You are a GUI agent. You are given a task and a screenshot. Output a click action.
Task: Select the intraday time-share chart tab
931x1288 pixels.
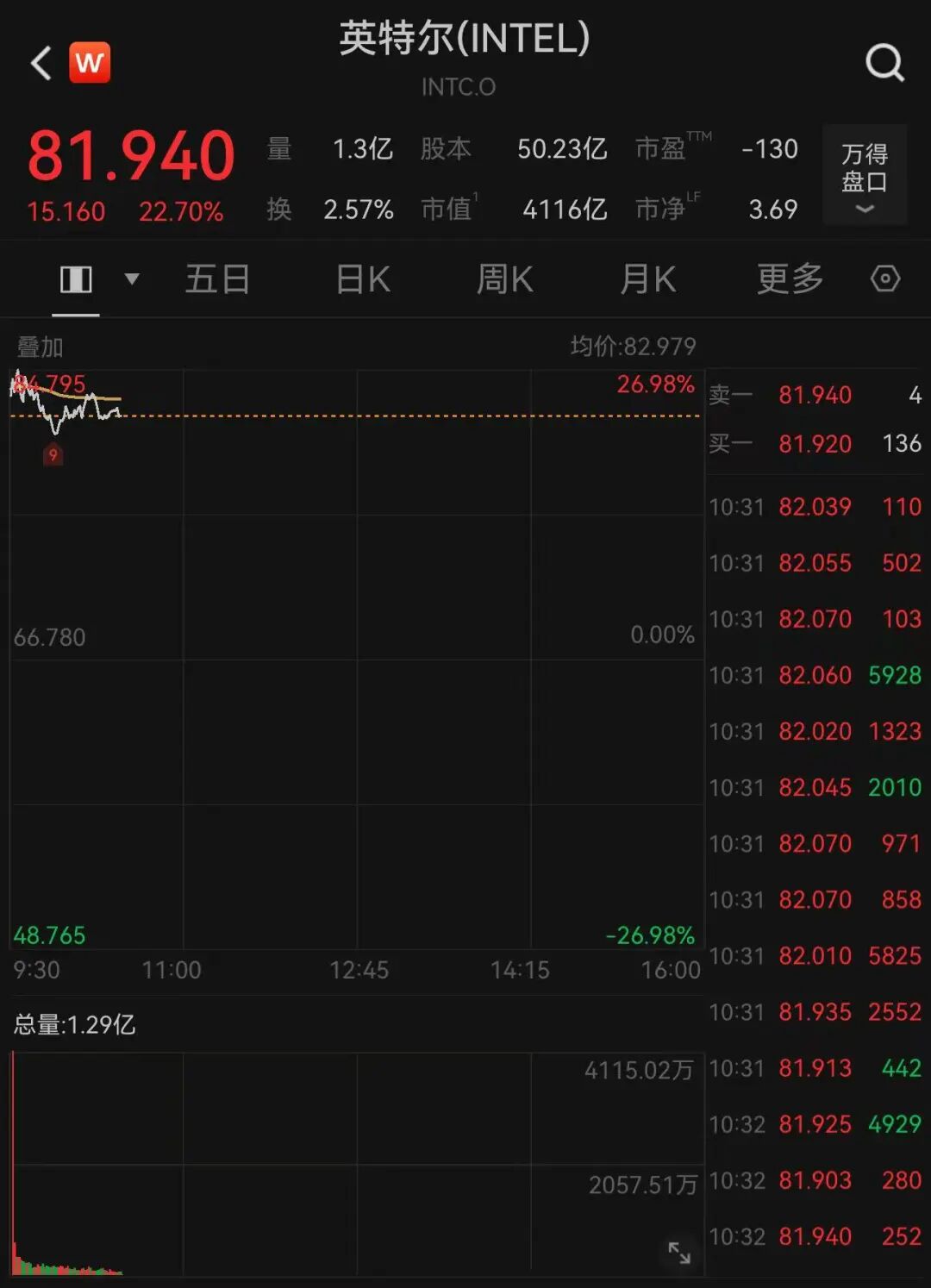(76, 279)
